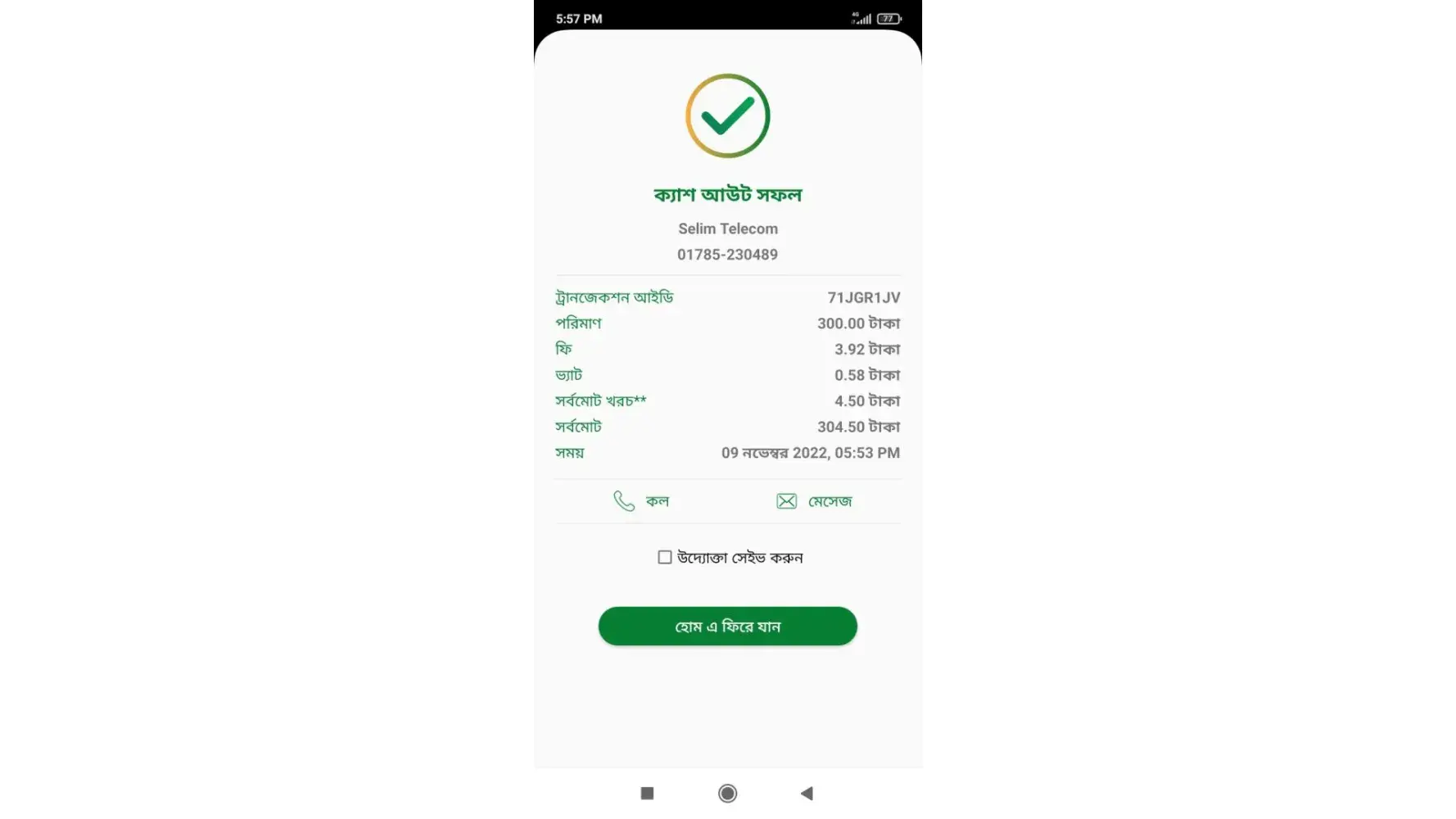
Task: Check the উদ্যোক্তা সেইভ করুন checkbox
Action: (x=665, y=558)
